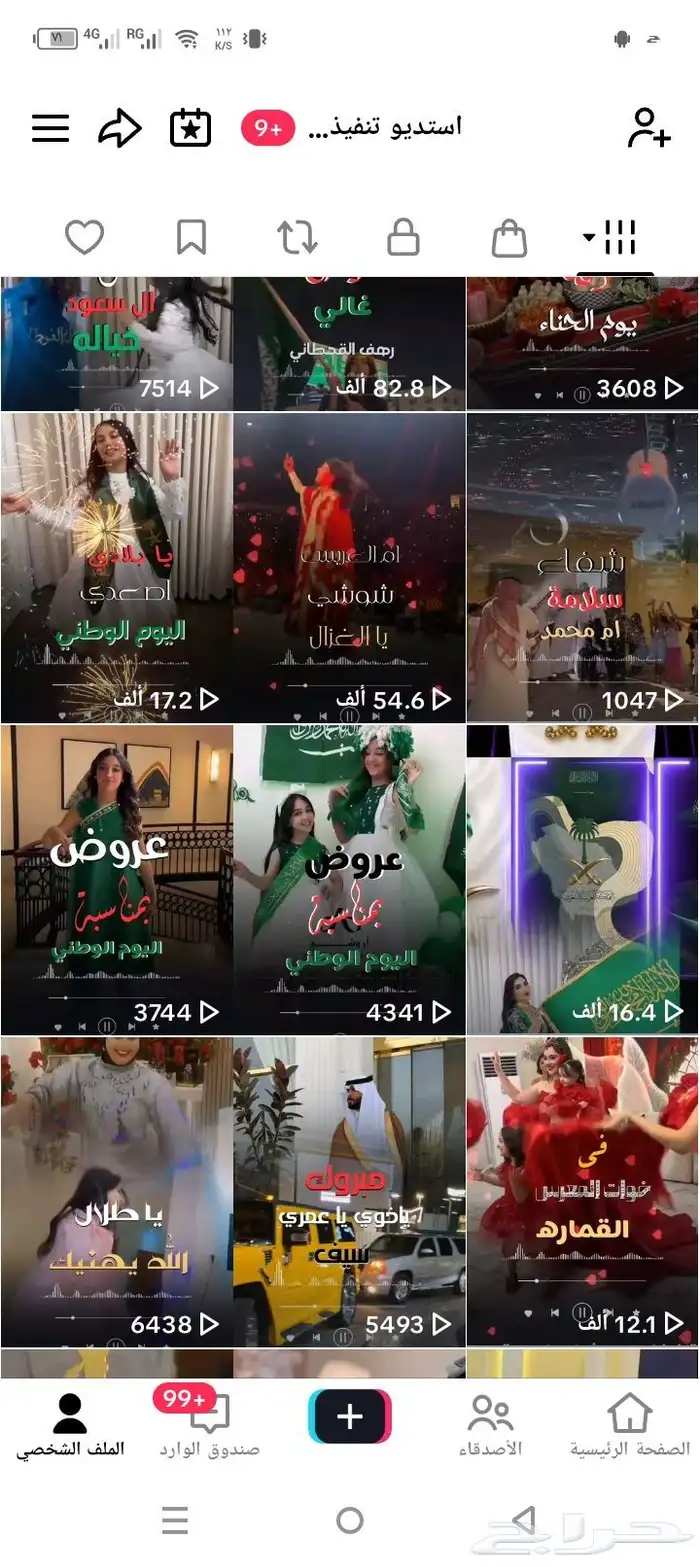Screen dimensions: 700x1567
Task: Create a new post with plus button
Action: click(350, 1417)
